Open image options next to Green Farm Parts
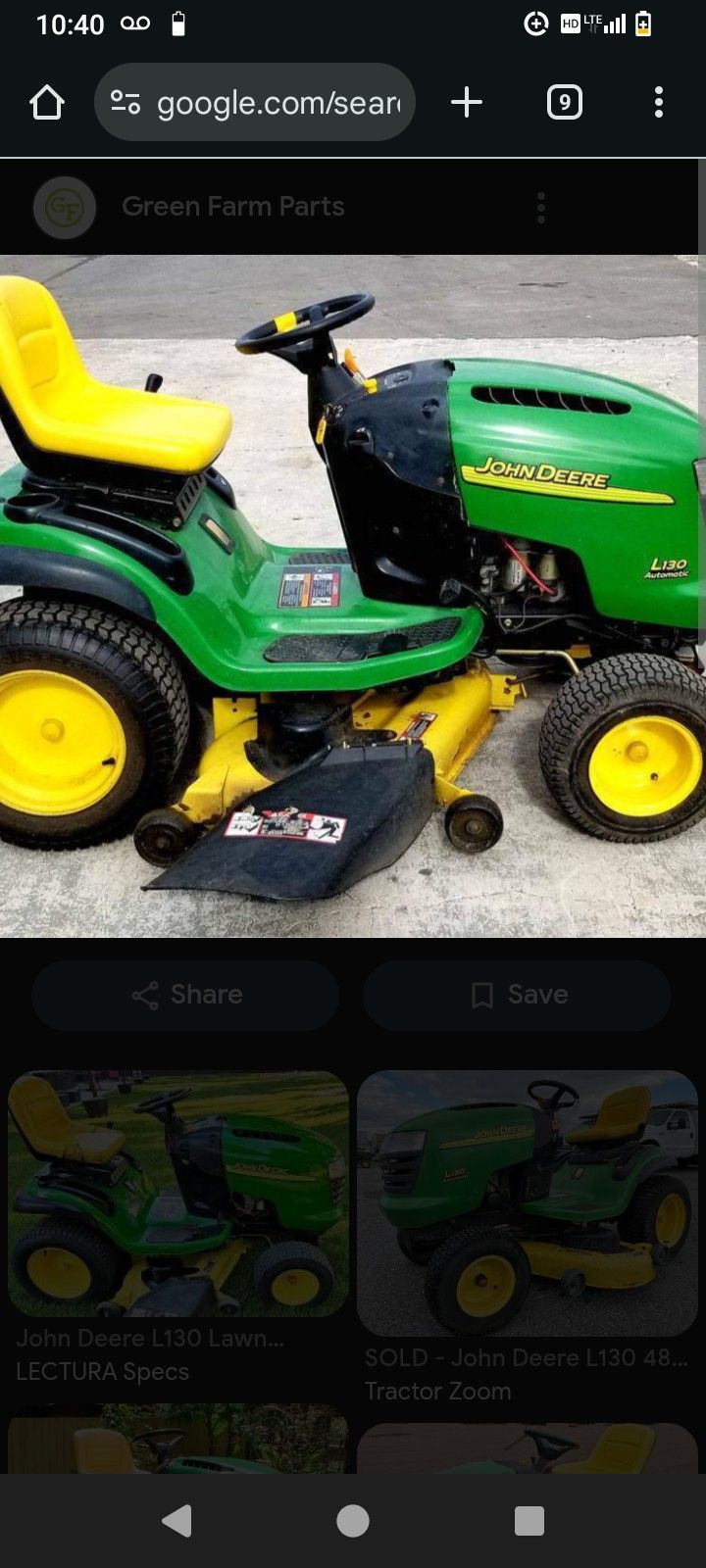Screen dimensions: 706x1568 tap(541, 207)
